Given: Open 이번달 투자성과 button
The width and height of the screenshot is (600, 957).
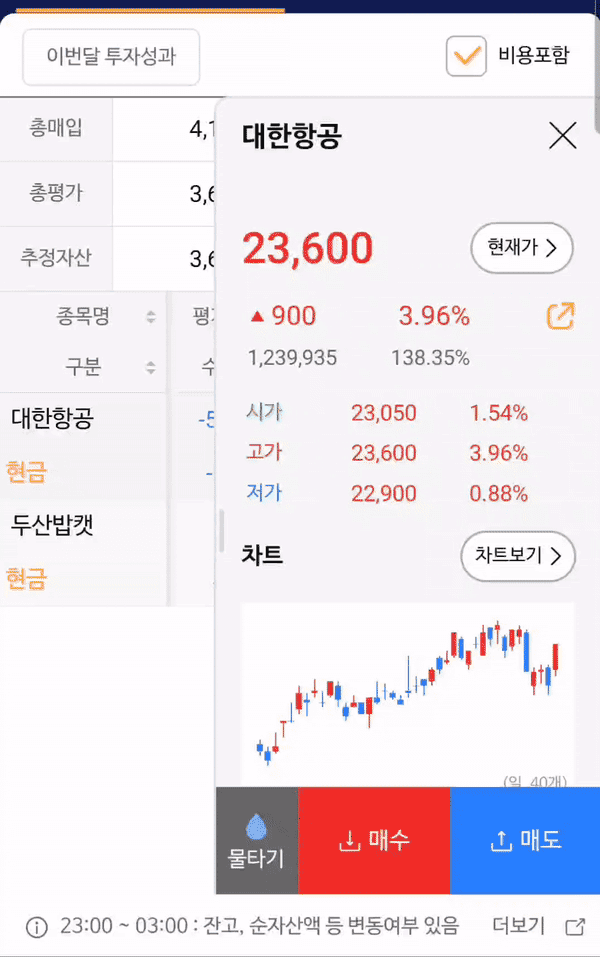Looking at the screenshot, I should click(111, 57).
